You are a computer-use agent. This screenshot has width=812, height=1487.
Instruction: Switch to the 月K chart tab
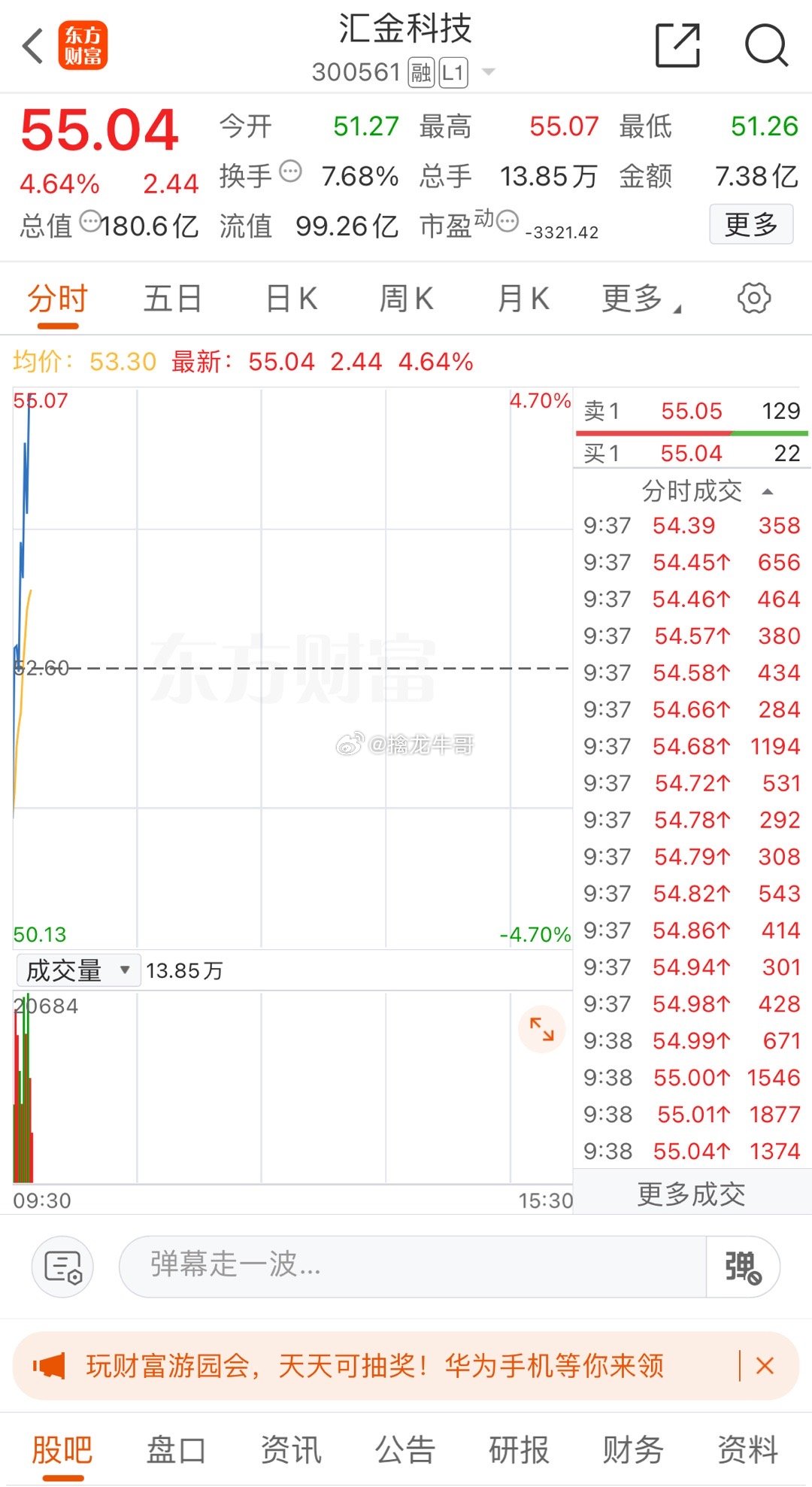coord(523,299)
